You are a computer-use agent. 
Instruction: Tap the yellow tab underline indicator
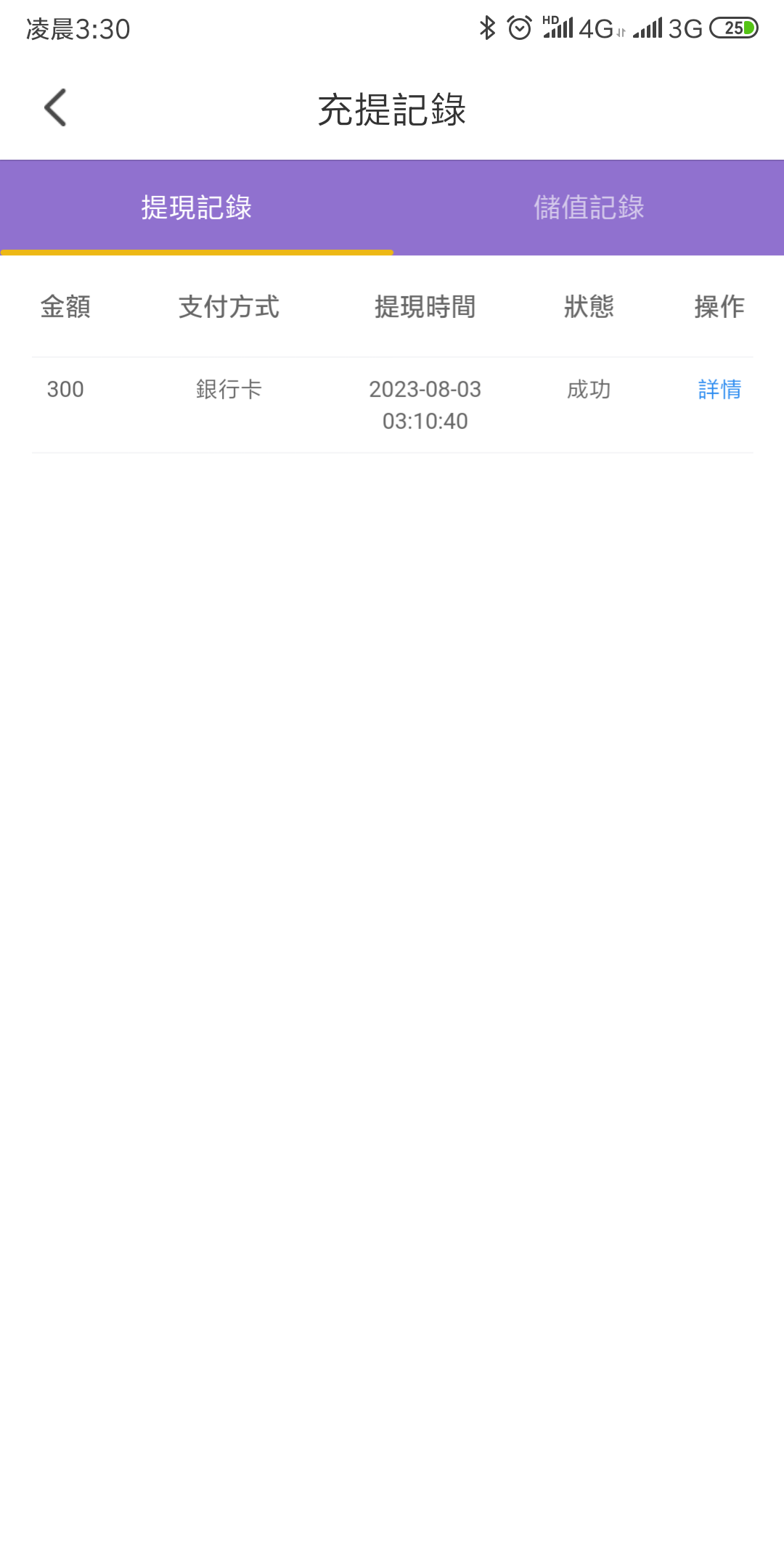[x=196, y=253]
